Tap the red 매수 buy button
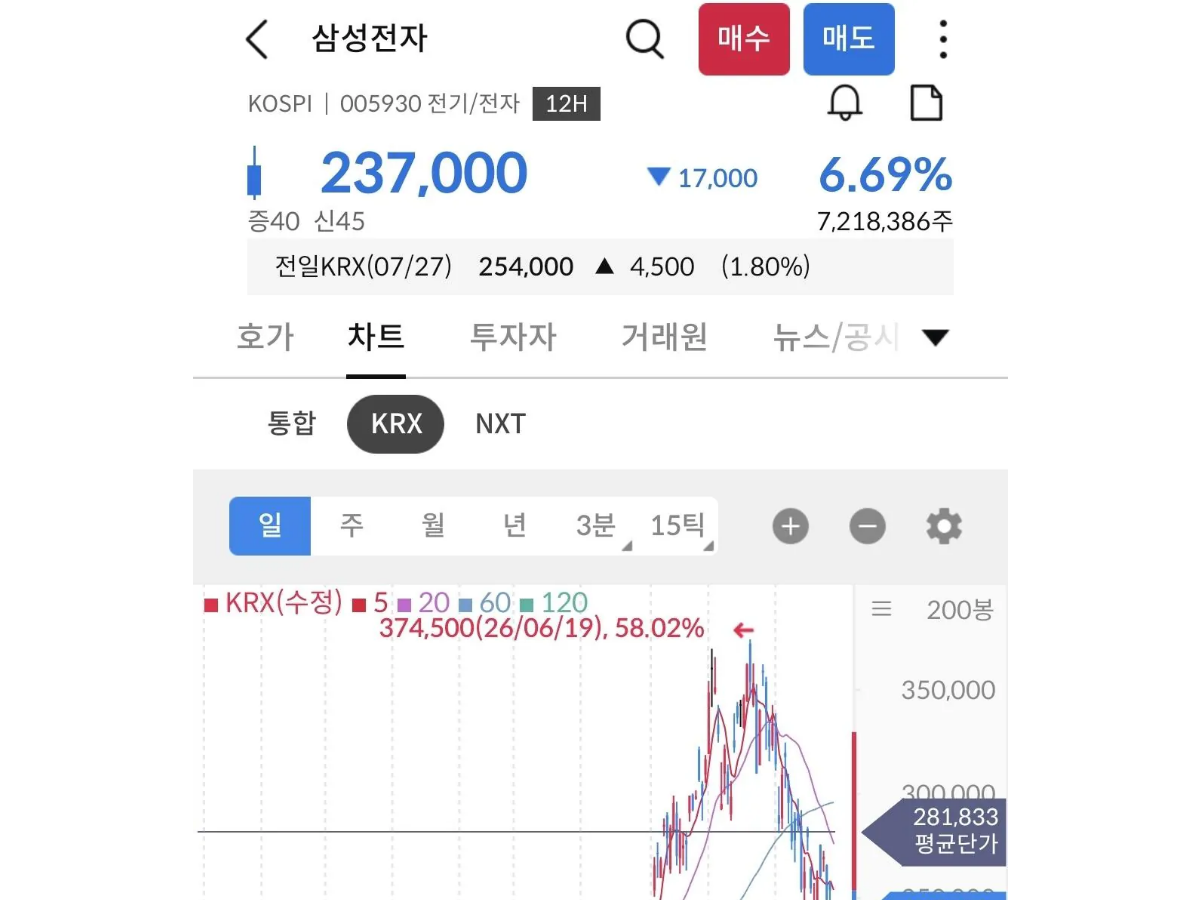 tap(744, 39)
